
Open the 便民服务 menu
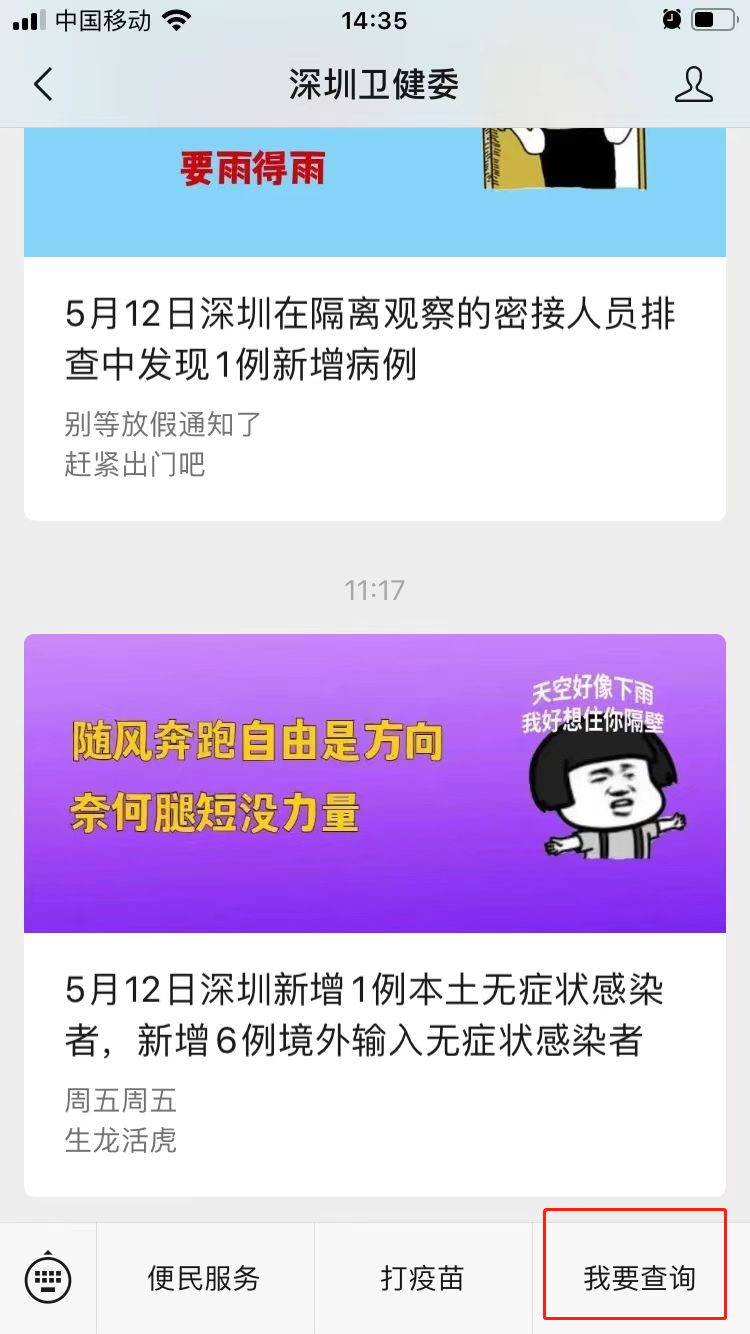[205, 1277]
